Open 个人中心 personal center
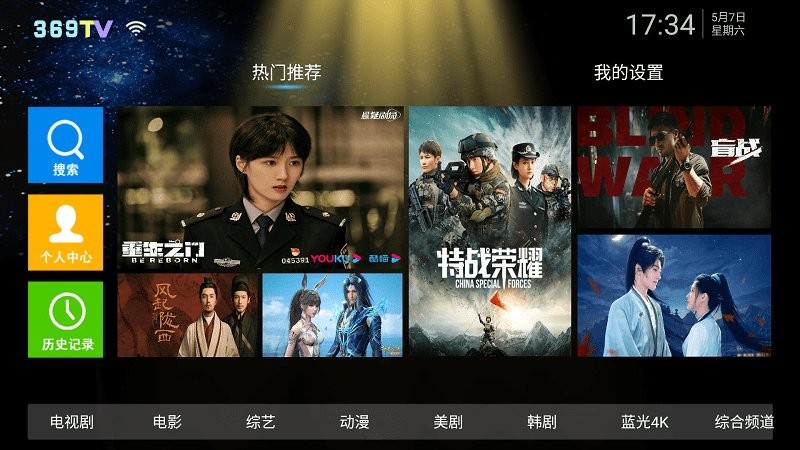This screenshot has width=800, height=450. tap(65, 232)
